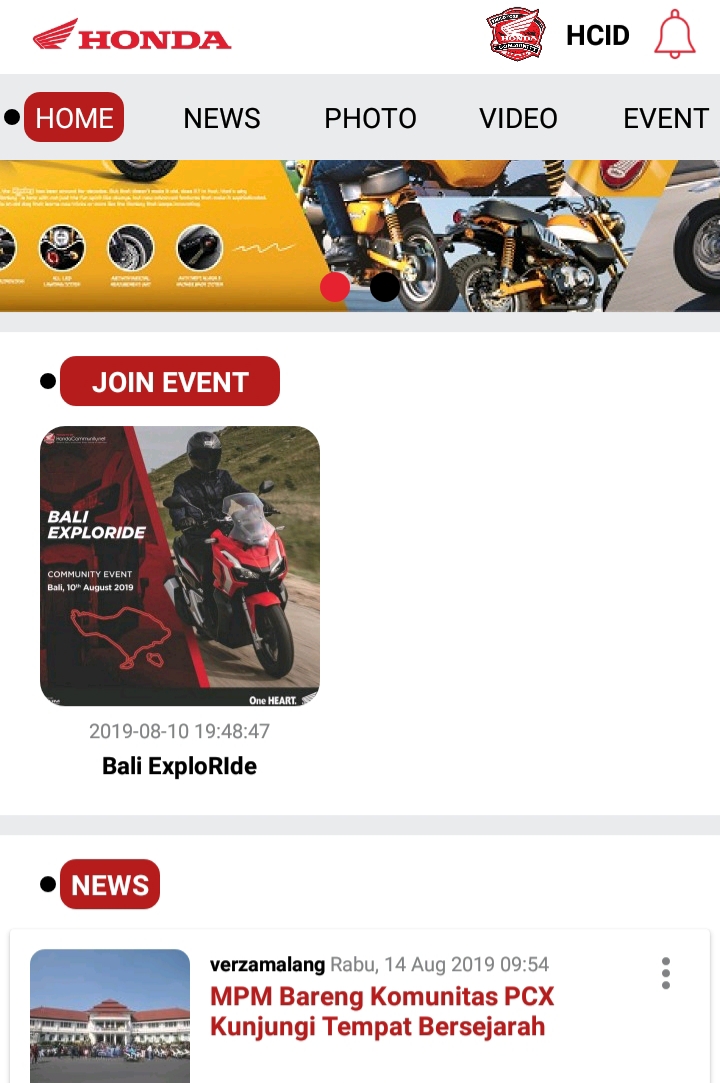The width and height of the screenshot is (720, 1083).
Task: Open the overflow menu on verzamalang's article
Action: point(666,973)
